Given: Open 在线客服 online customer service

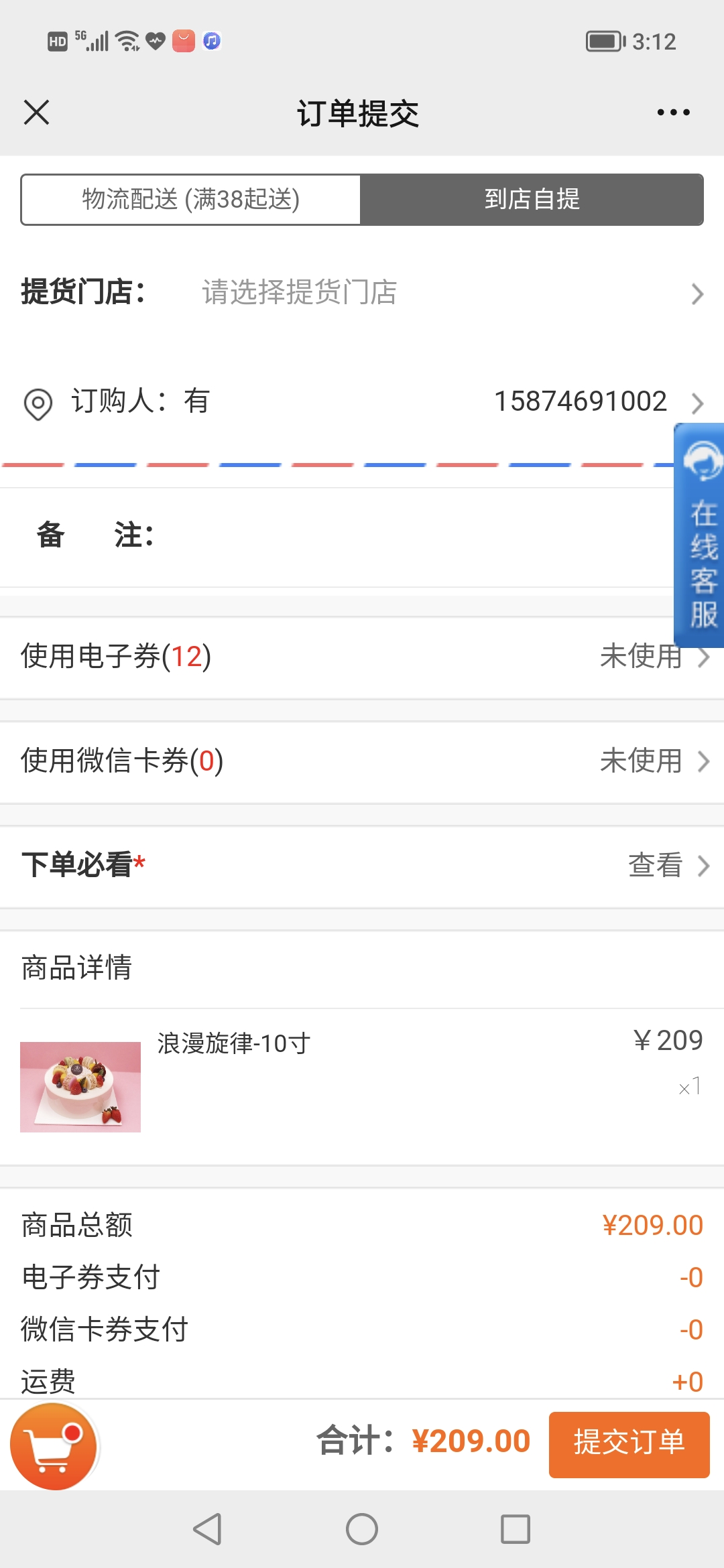Looking at the screenshot, I should click(x=699, y=535).
